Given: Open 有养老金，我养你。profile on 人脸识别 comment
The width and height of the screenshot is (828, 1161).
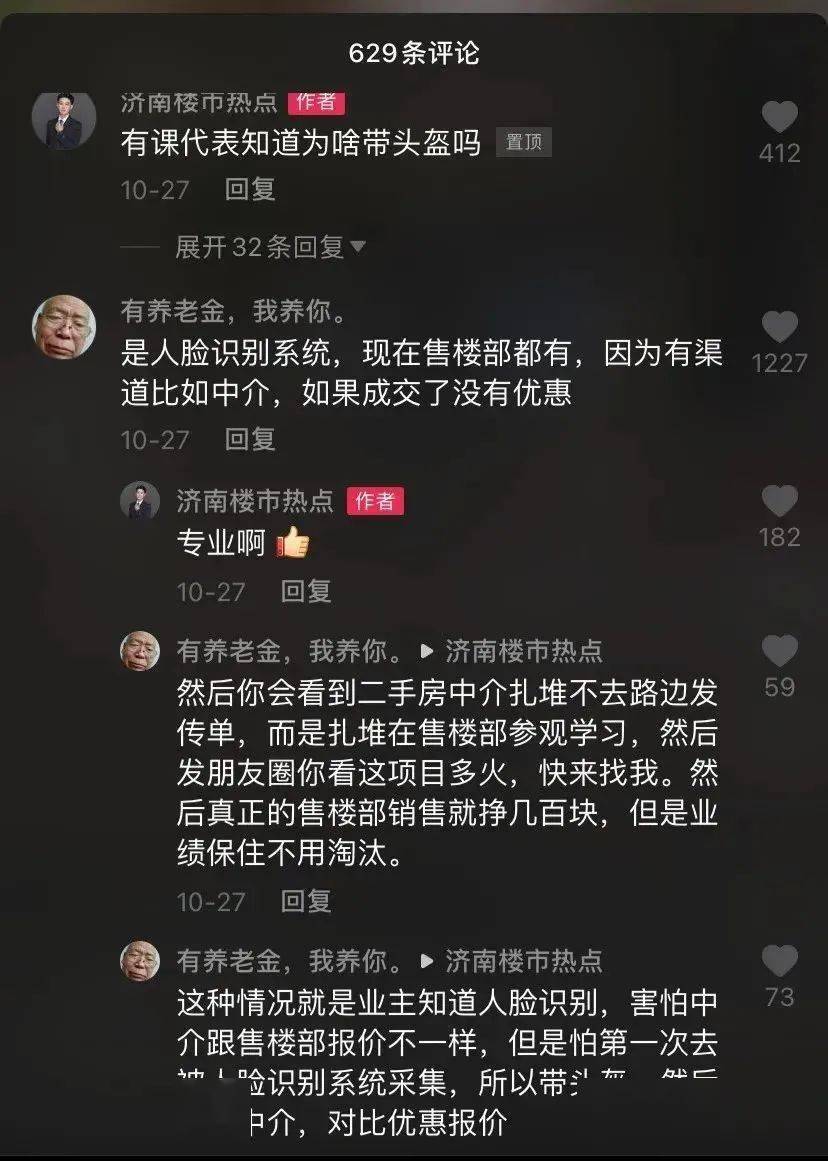Looking at the screenshot, I should (x=64, y=326).
